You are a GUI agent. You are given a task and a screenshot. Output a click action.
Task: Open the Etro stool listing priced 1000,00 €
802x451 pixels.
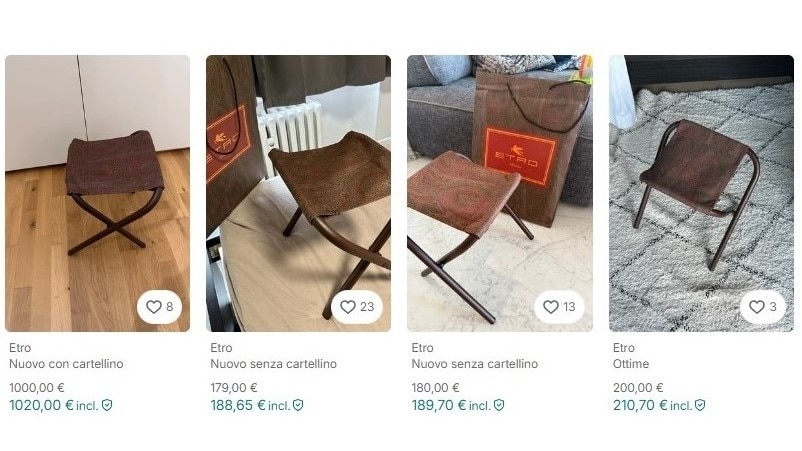[97, 192]
